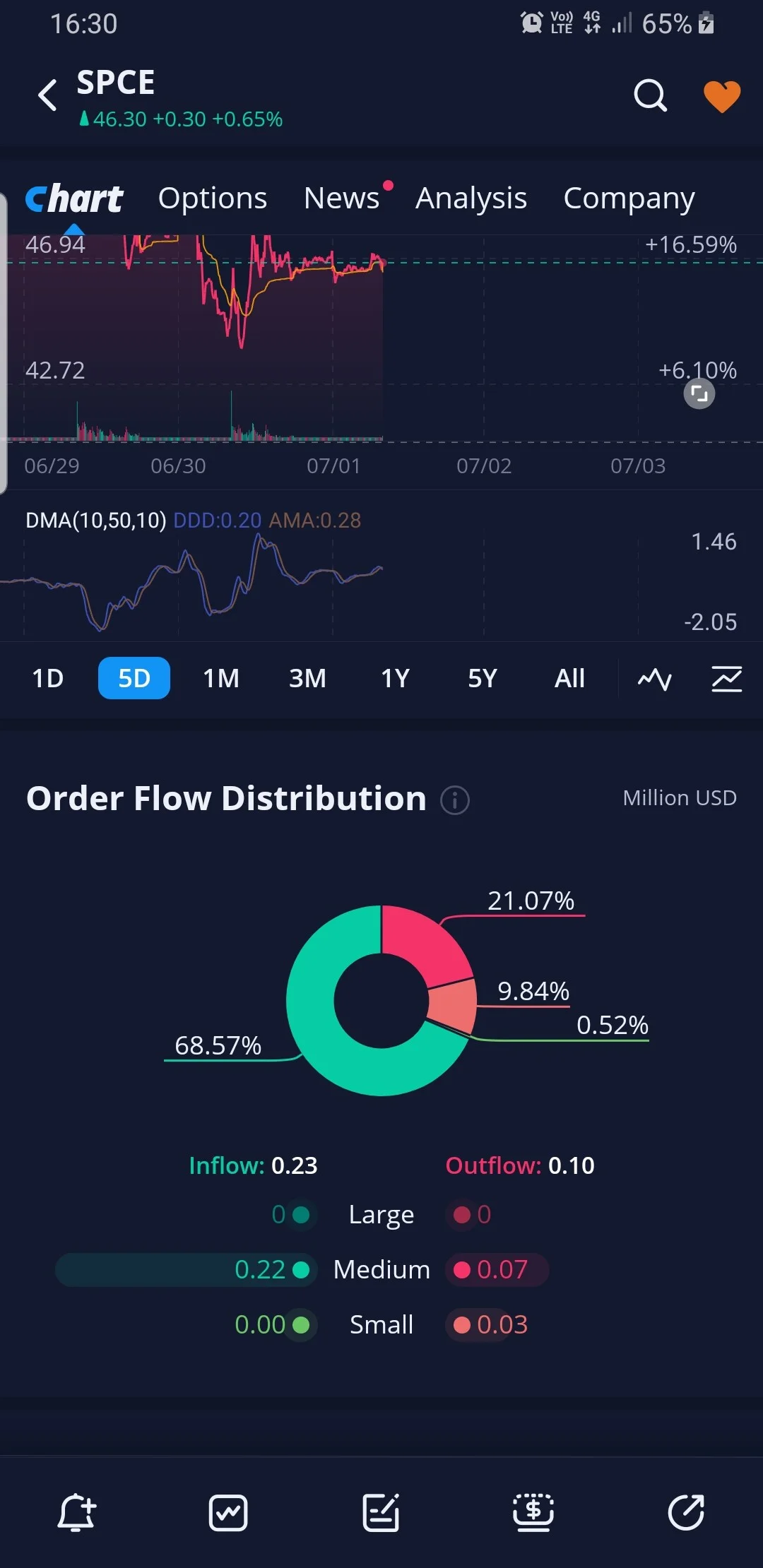
Task: Open Order Flow Distribution info icon
Action: (455, 800)
